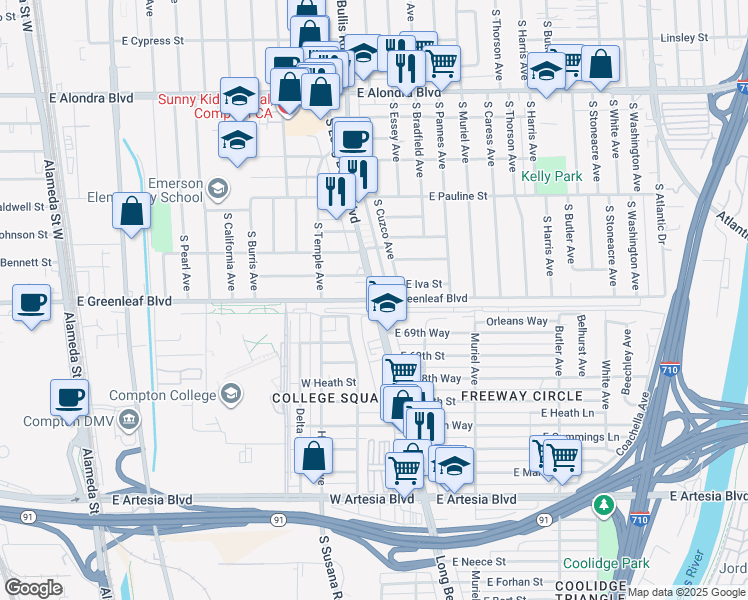The image size is (748, 600).
Task: Open the shopping bag marker near Linsley St
Action: pyautogui.click(x=600, y=64)
